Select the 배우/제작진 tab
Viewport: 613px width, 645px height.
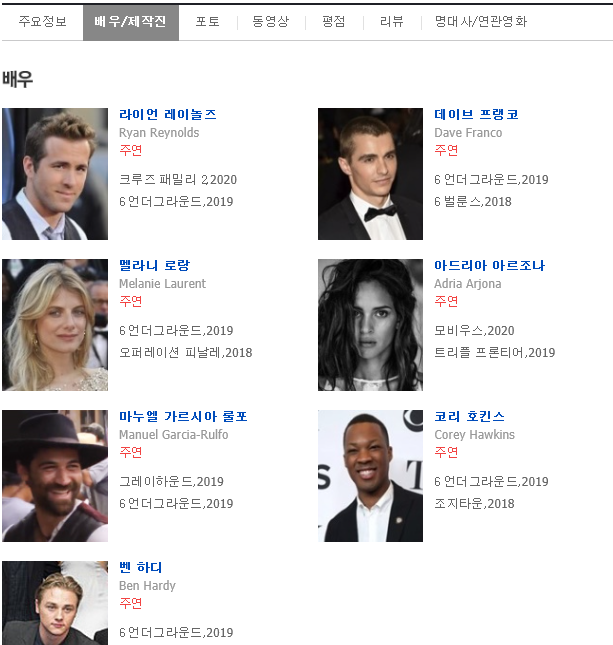click(130, 22)
